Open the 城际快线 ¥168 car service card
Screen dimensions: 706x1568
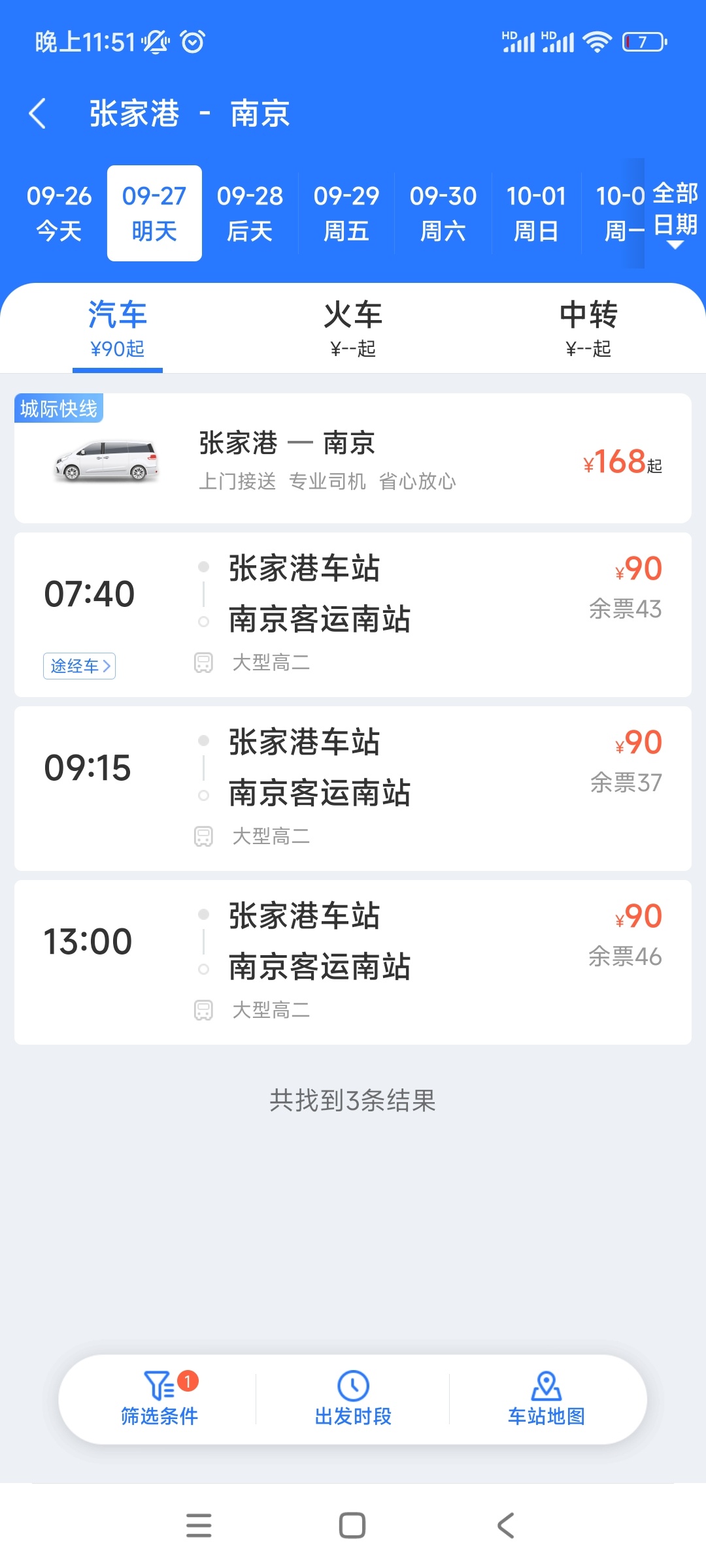click(x=353, y=459)
